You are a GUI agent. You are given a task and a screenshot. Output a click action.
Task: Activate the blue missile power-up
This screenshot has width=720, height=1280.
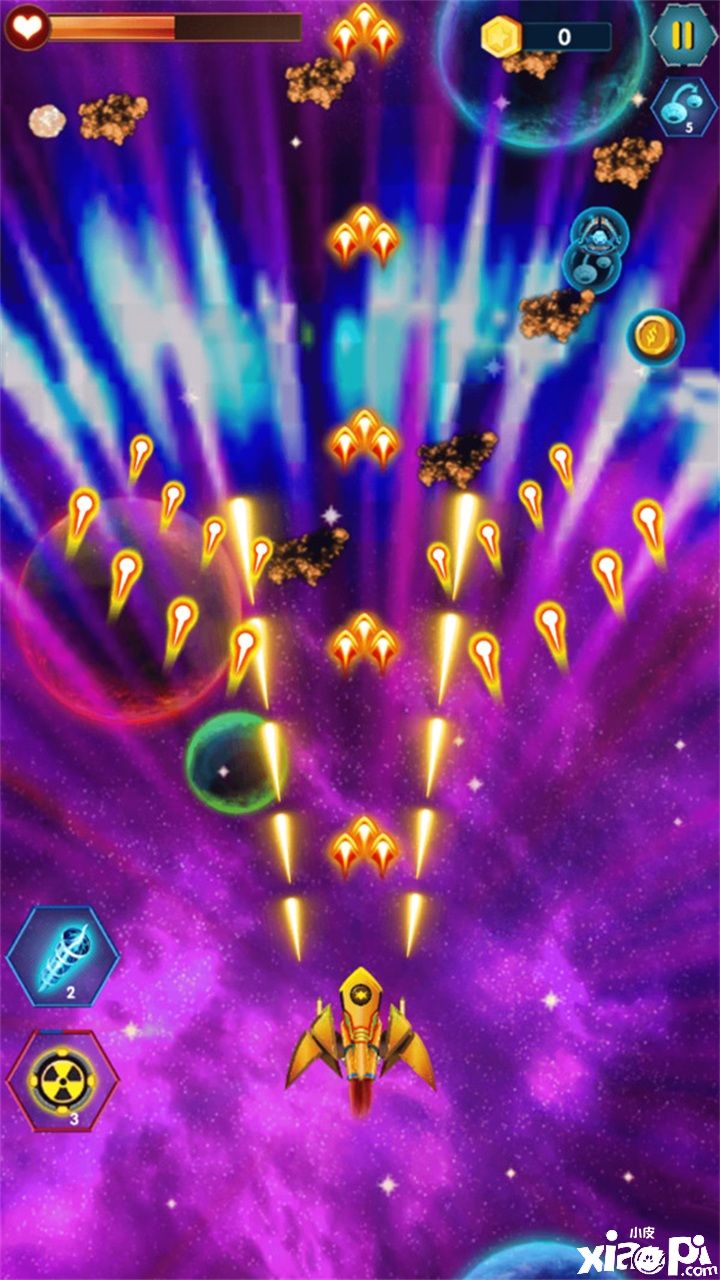(x=63, y=958)
